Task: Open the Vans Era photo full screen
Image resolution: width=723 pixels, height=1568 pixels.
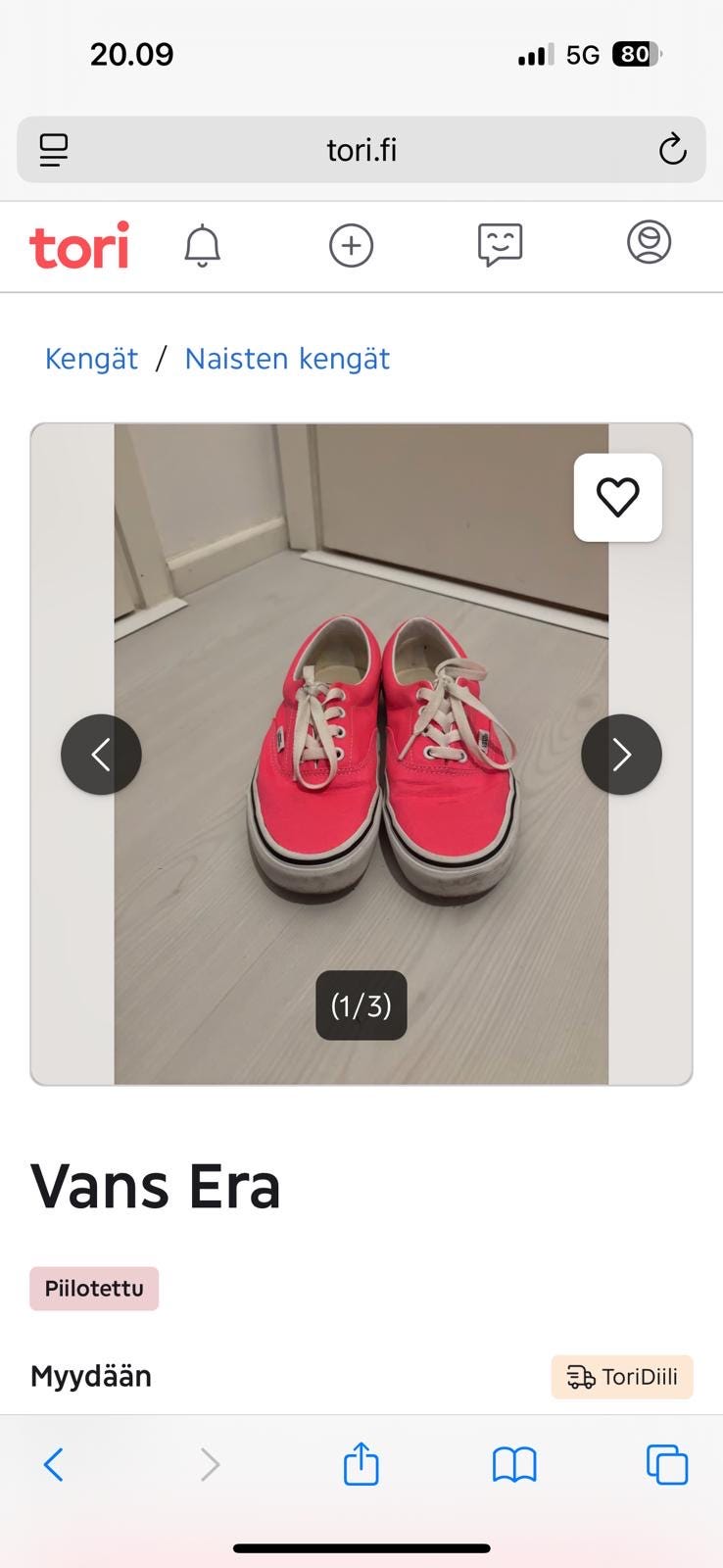Action: 361,755
